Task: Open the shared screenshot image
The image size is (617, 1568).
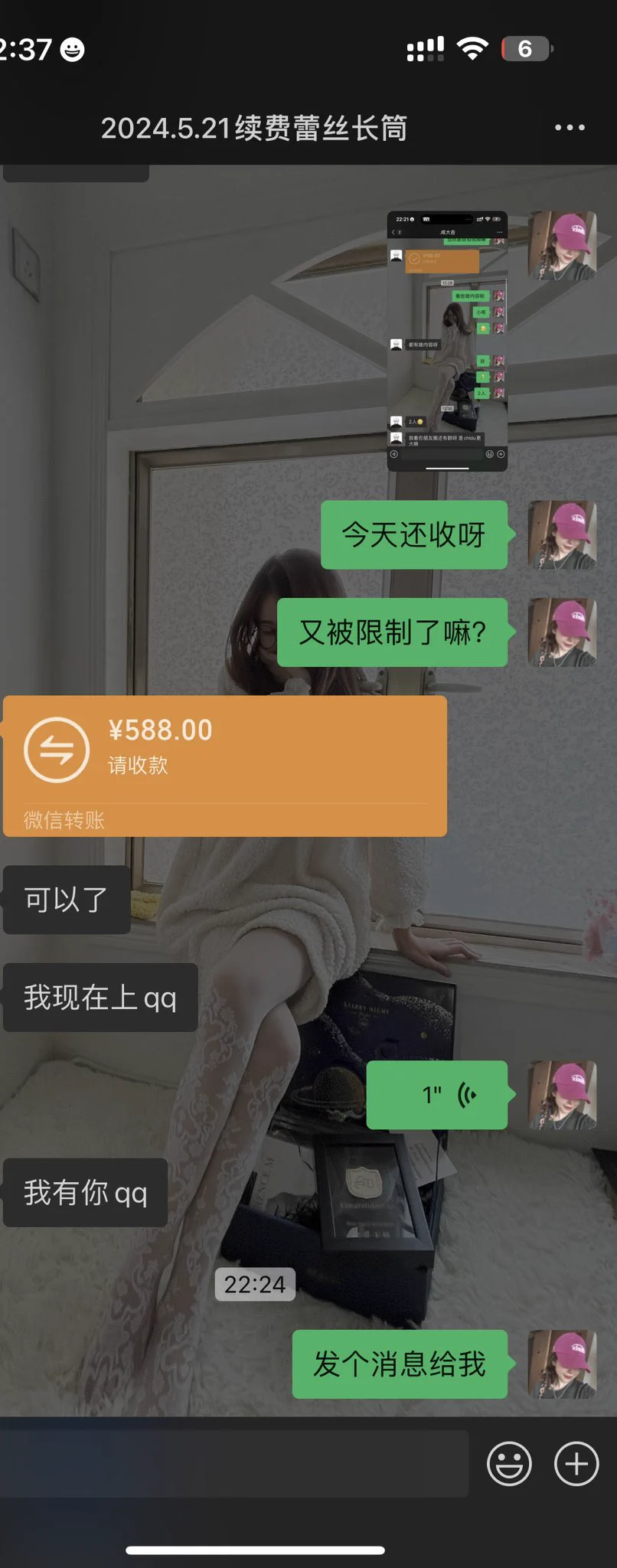Action: point(447,341)
